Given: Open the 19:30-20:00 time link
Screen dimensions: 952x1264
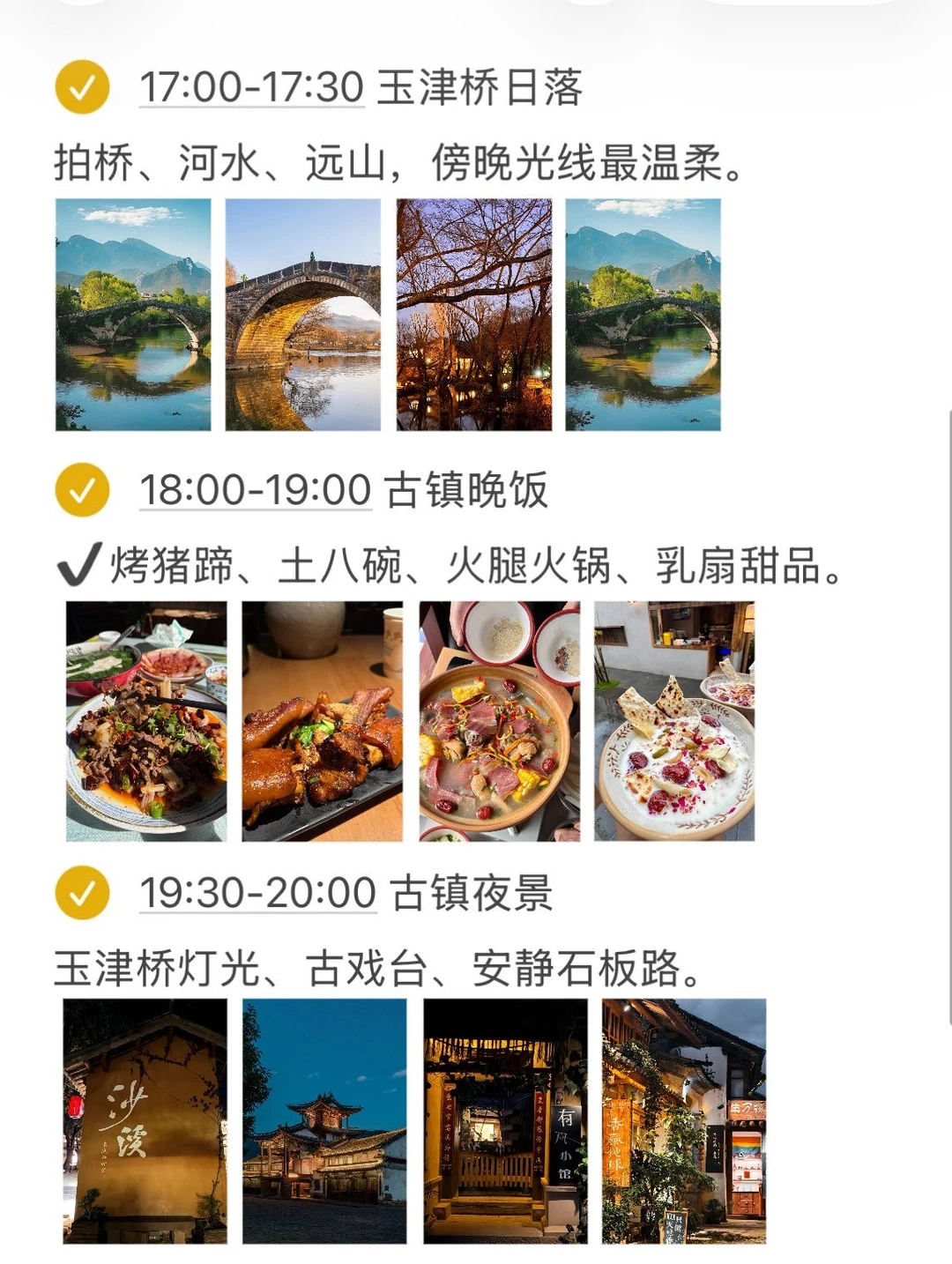Looking at the screenshot, I should click(257, 893).
